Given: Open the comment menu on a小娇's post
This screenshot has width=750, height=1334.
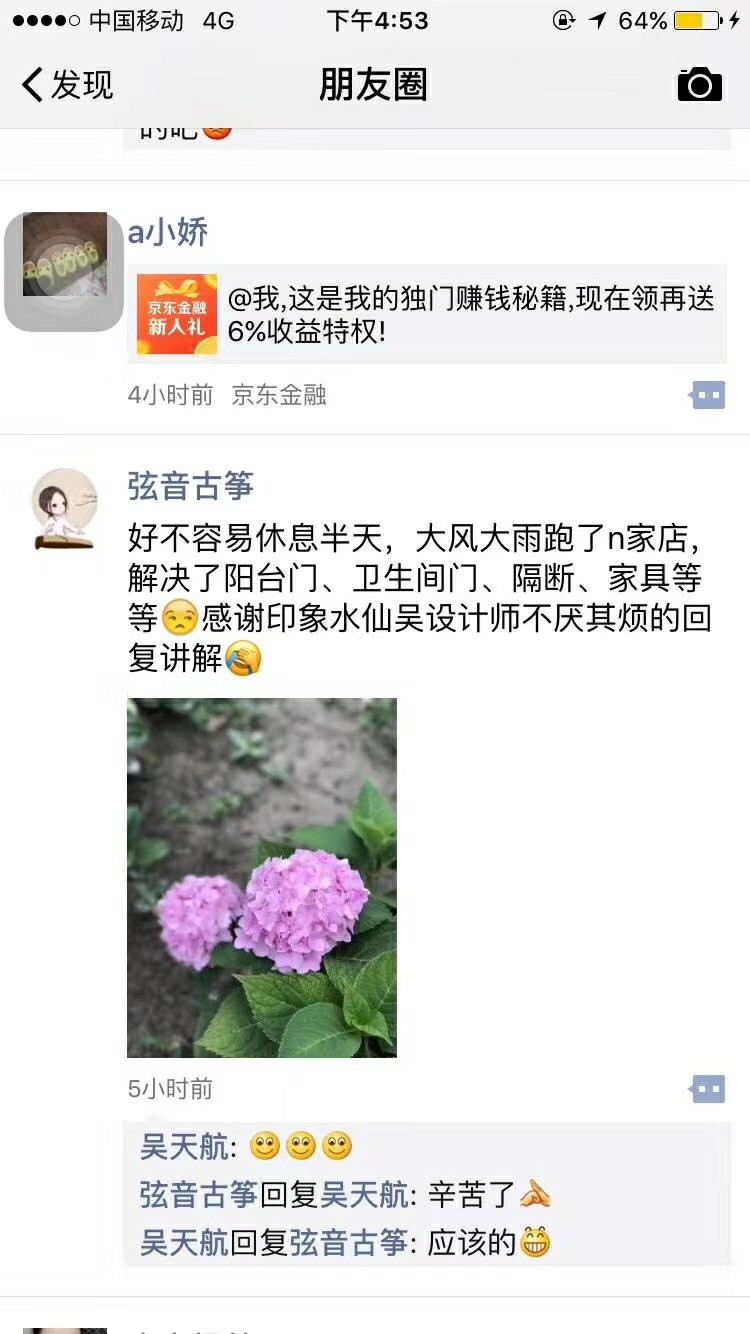Looking at the screenshot, I should click(x=708, y=395).
